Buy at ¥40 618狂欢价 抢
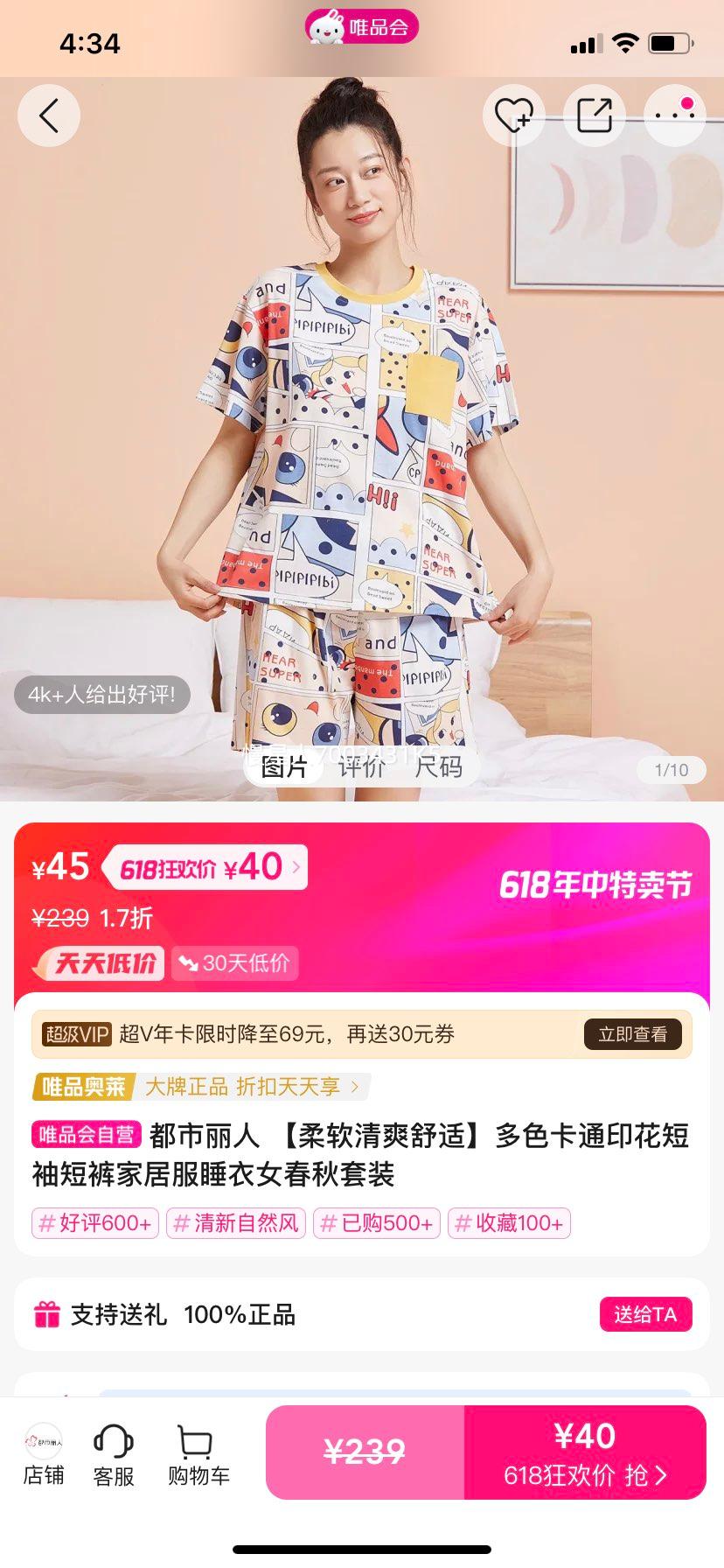Viewport: 724px width, 1568px height. click(584, 1452)
